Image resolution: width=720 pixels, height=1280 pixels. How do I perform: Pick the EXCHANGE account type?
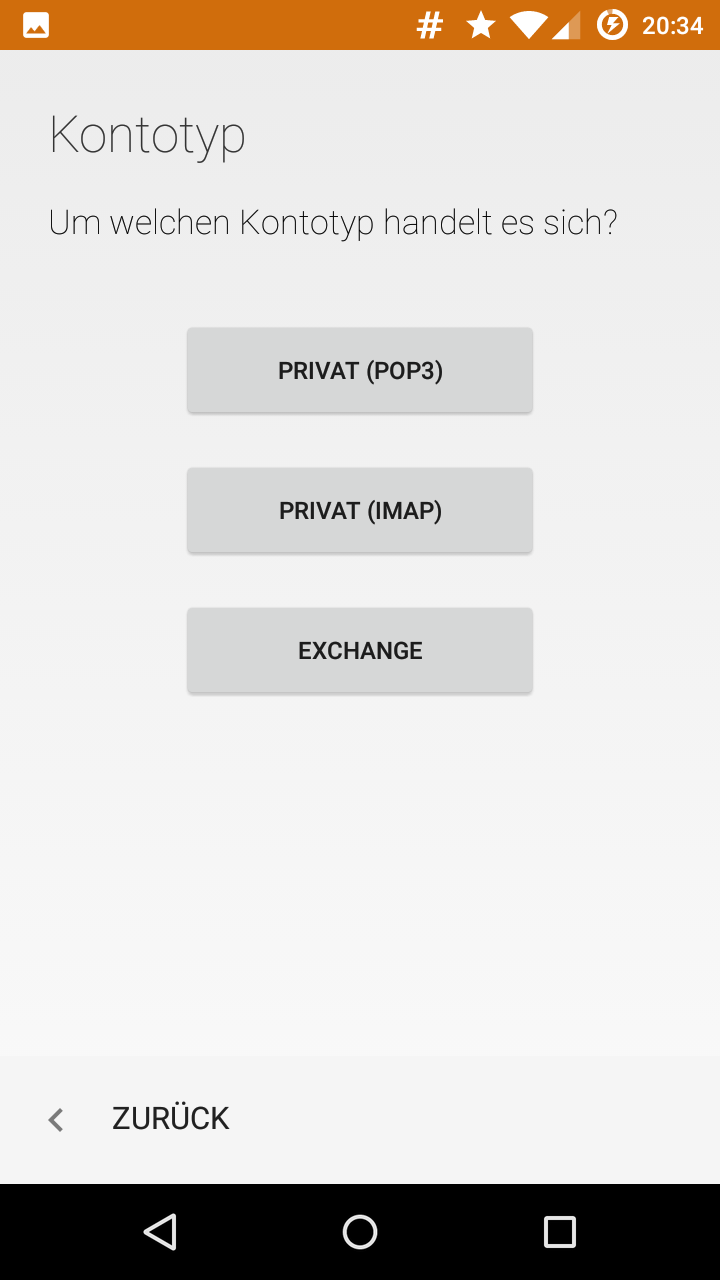point(360,650)
